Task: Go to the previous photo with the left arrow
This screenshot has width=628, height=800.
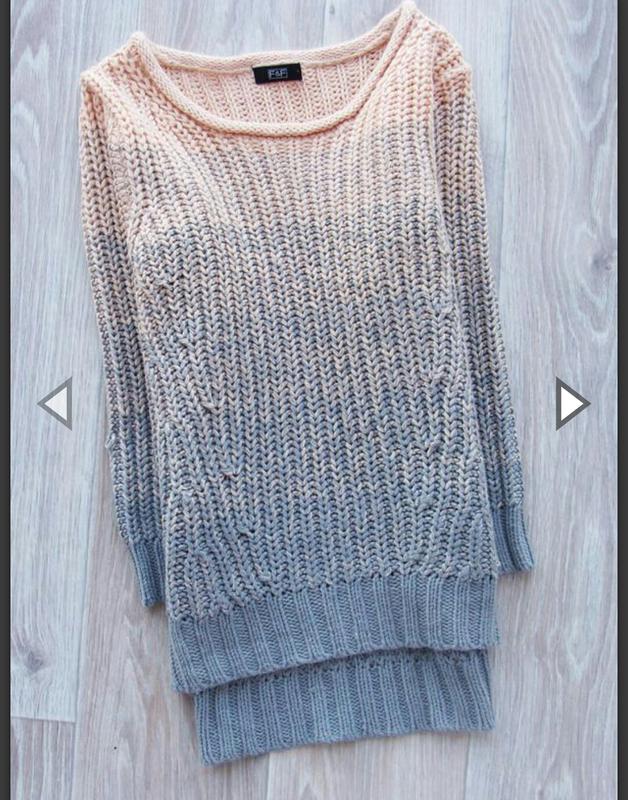Action: 56,403
